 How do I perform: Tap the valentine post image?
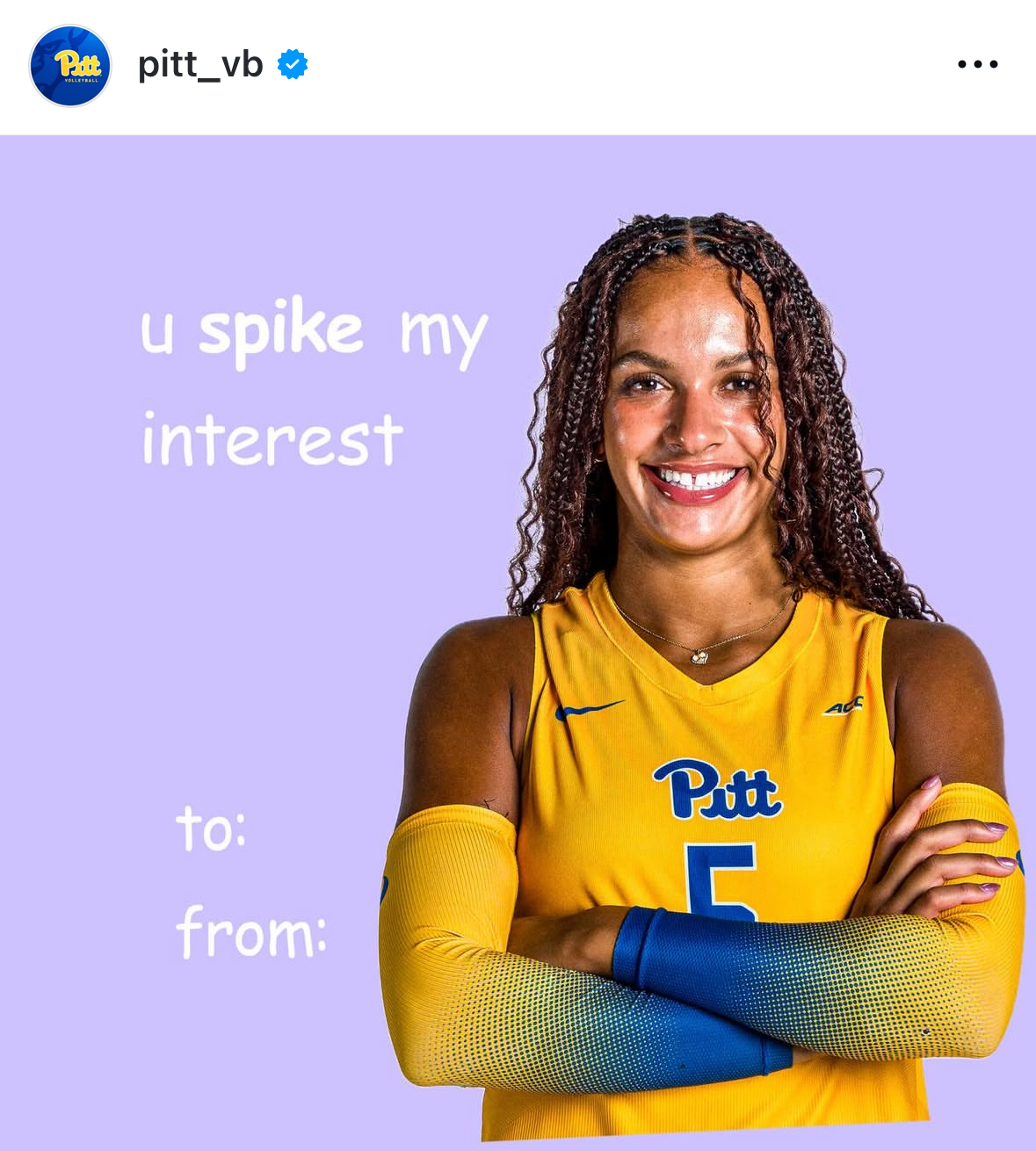(x=518, y=641)
